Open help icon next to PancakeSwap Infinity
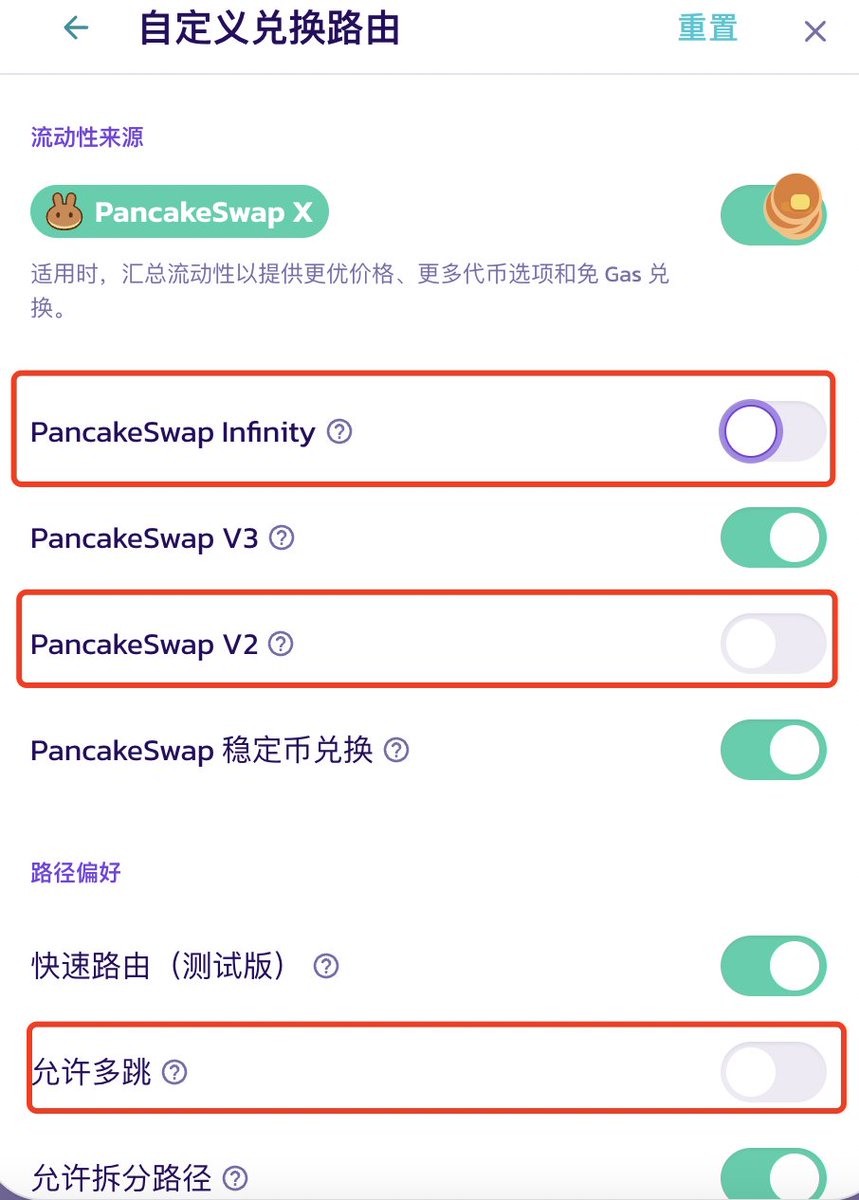Image resolution: width=859 pixels, height=1200 pixels. point(340,432)
